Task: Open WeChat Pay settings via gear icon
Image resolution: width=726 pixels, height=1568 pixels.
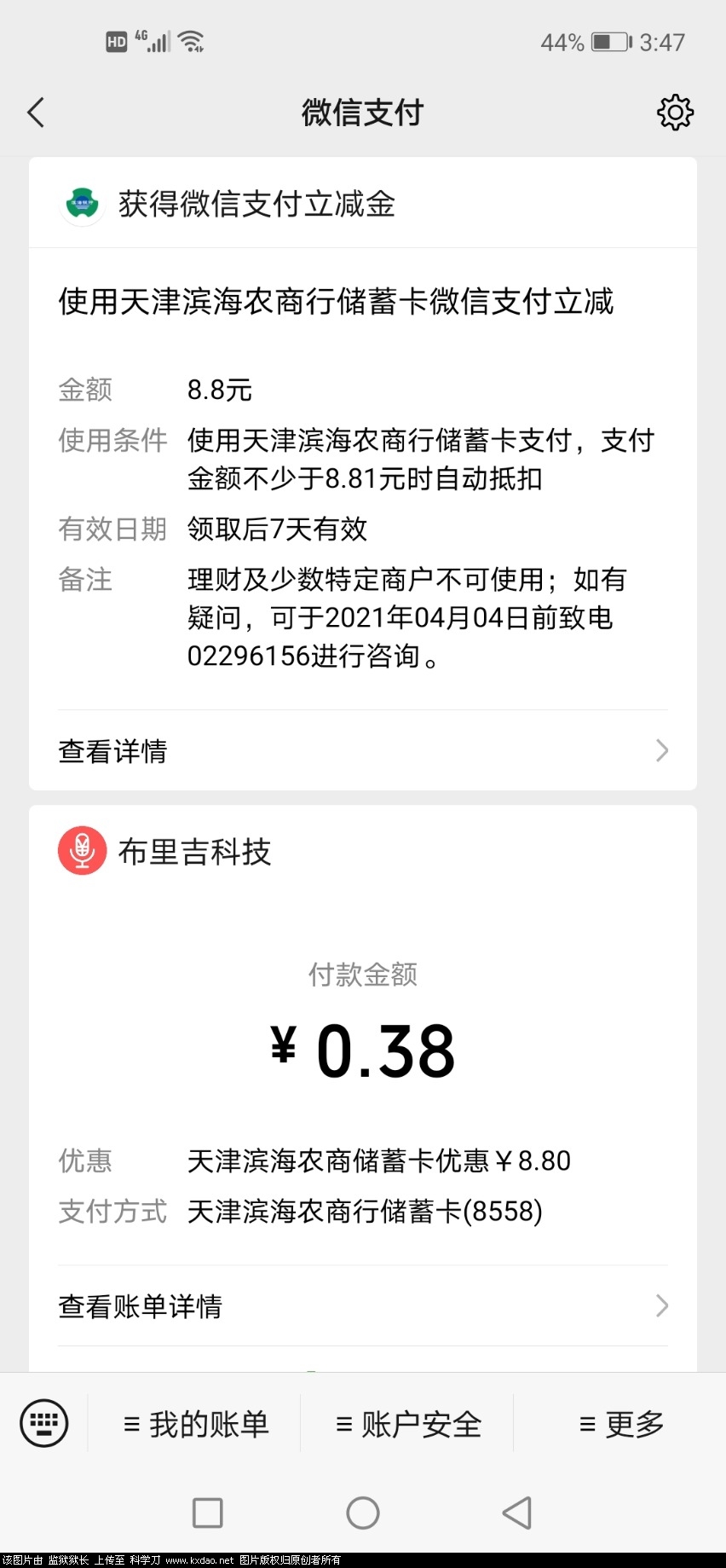Action: [x=674, y=112]
